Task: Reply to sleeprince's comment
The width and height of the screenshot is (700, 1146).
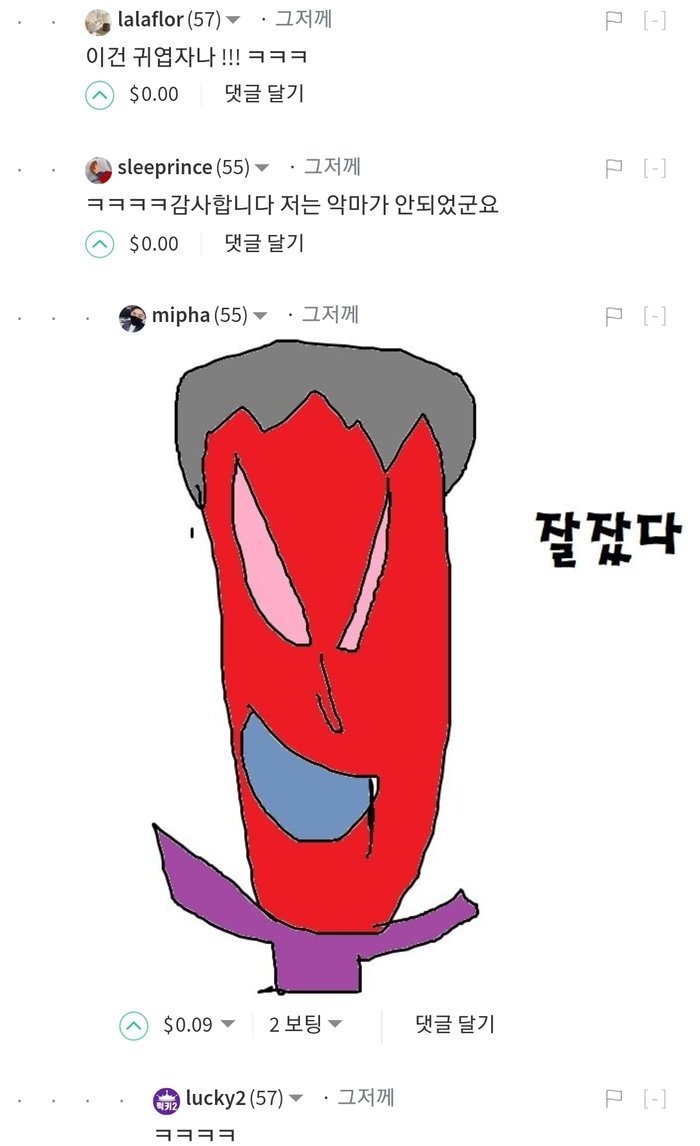Action: click(265, 243)
